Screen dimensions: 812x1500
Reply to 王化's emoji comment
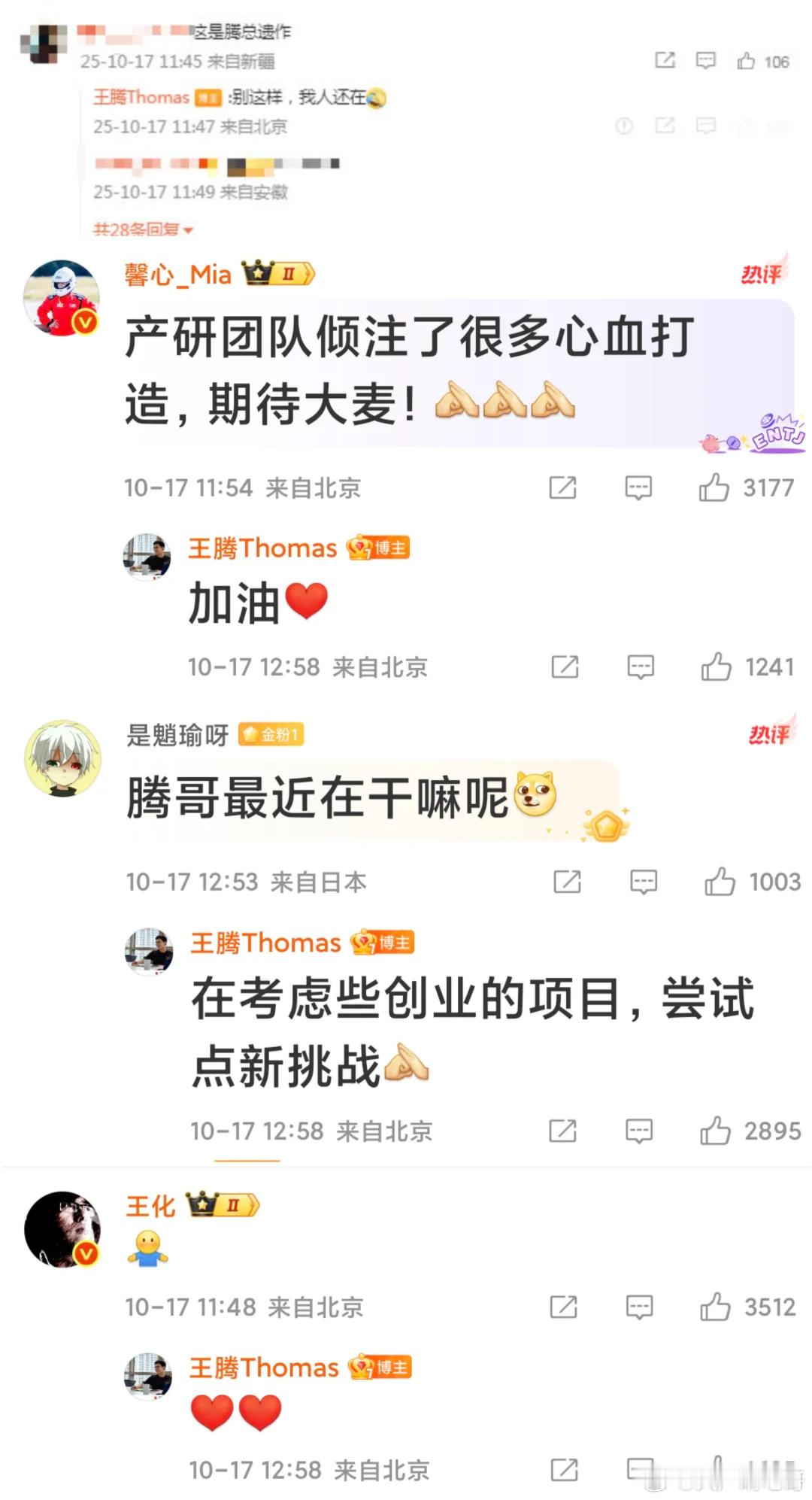pos(639,1307)
